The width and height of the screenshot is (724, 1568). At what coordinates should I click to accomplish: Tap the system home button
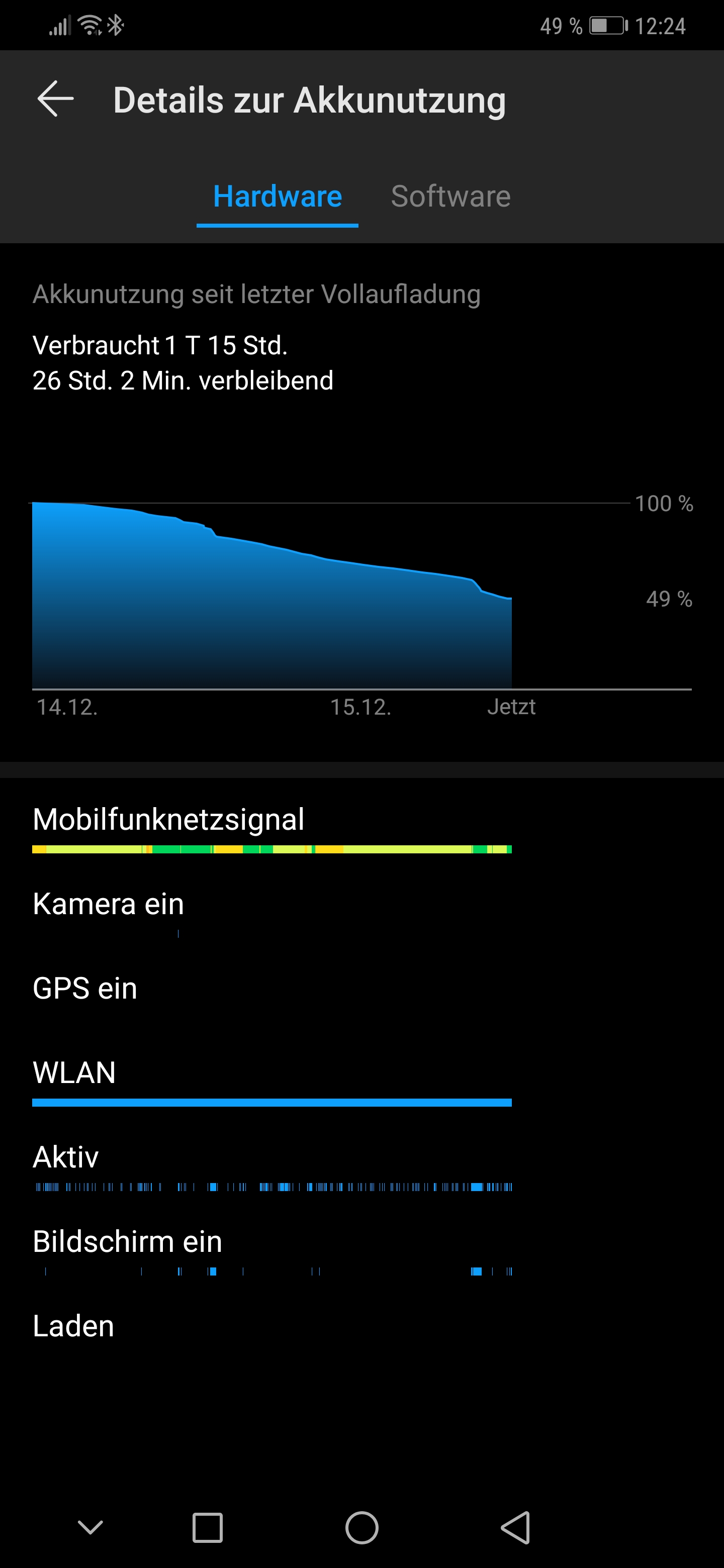pyautogui.click(x=361, y=1527)
